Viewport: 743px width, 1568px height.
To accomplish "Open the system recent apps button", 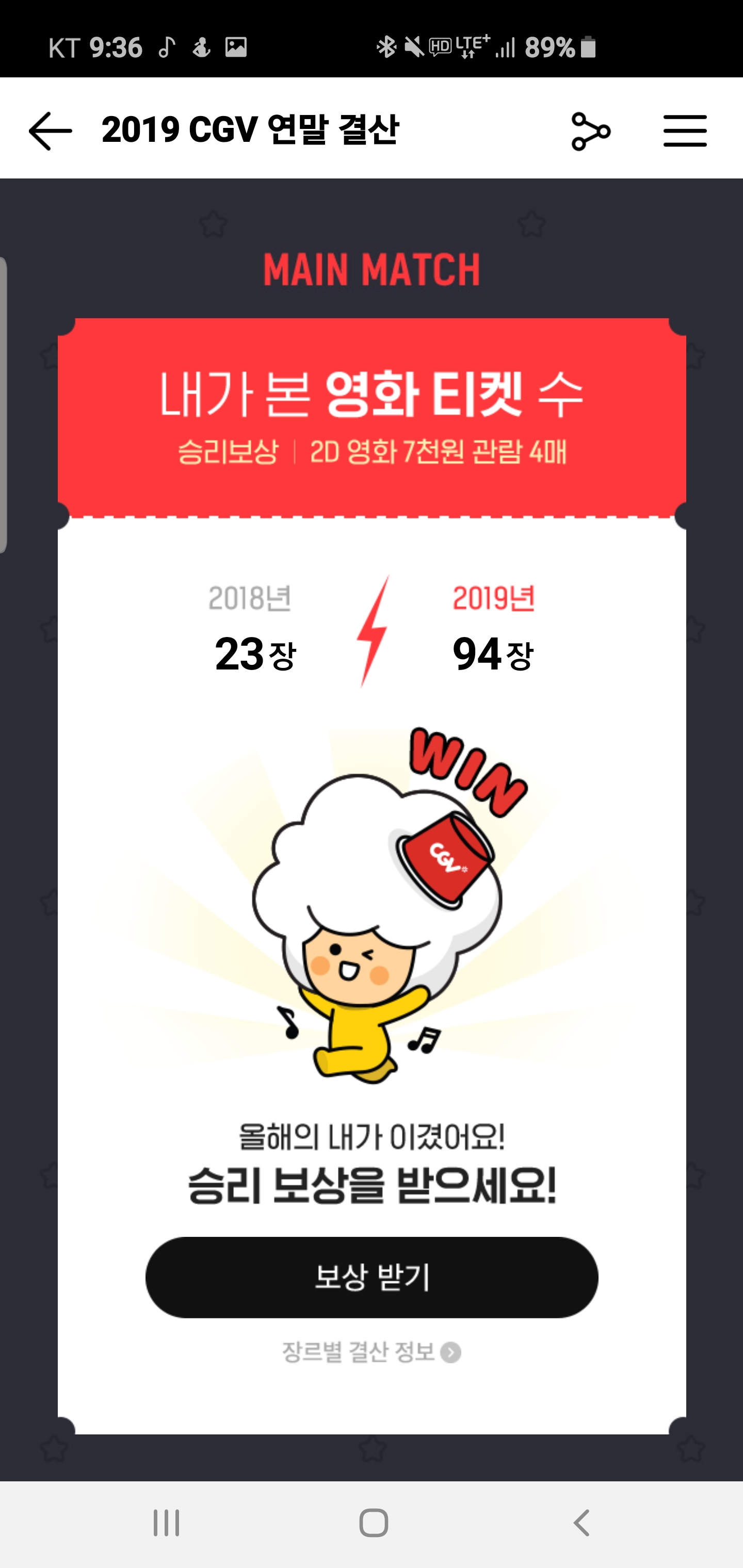I will pyautogui.click(x=166, y=1522).
